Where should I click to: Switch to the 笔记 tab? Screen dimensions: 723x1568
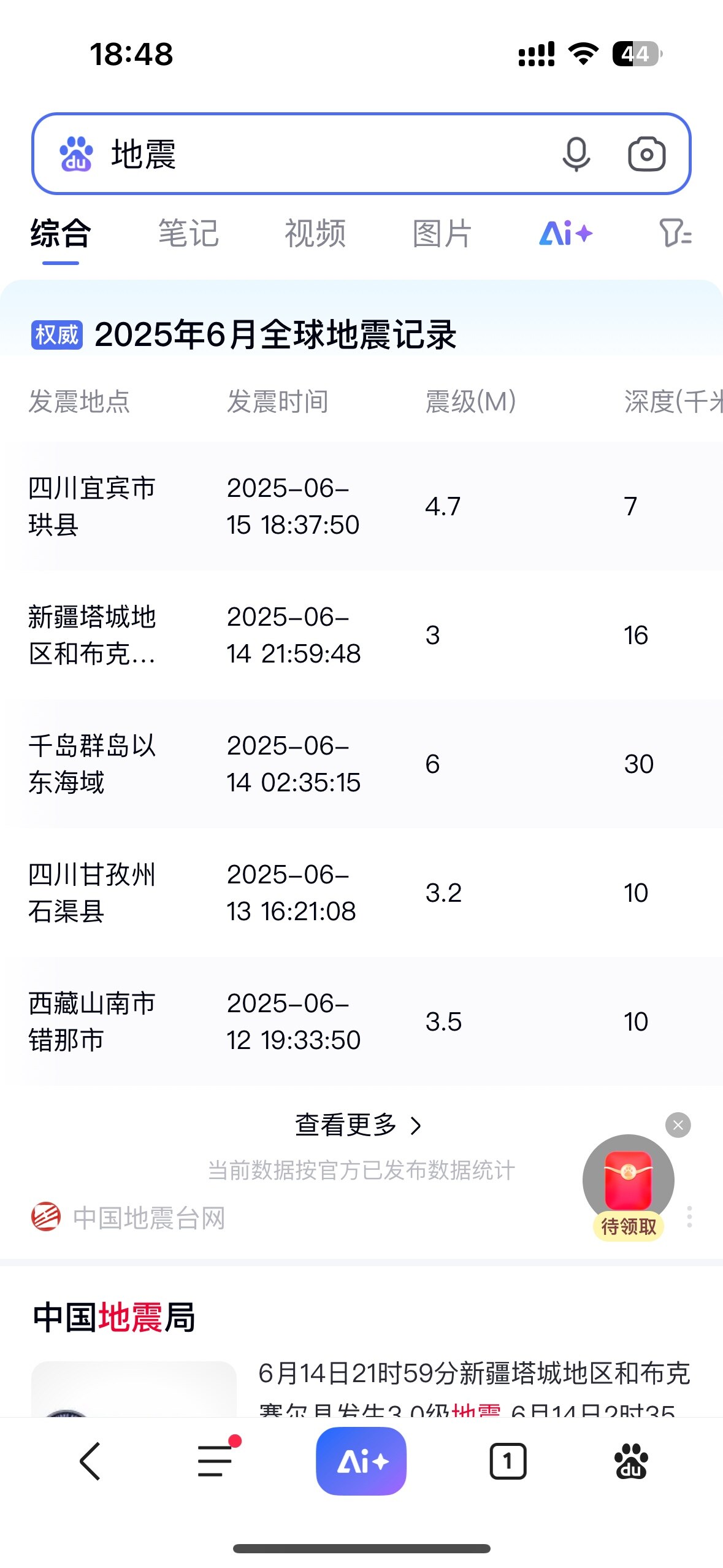188,234
